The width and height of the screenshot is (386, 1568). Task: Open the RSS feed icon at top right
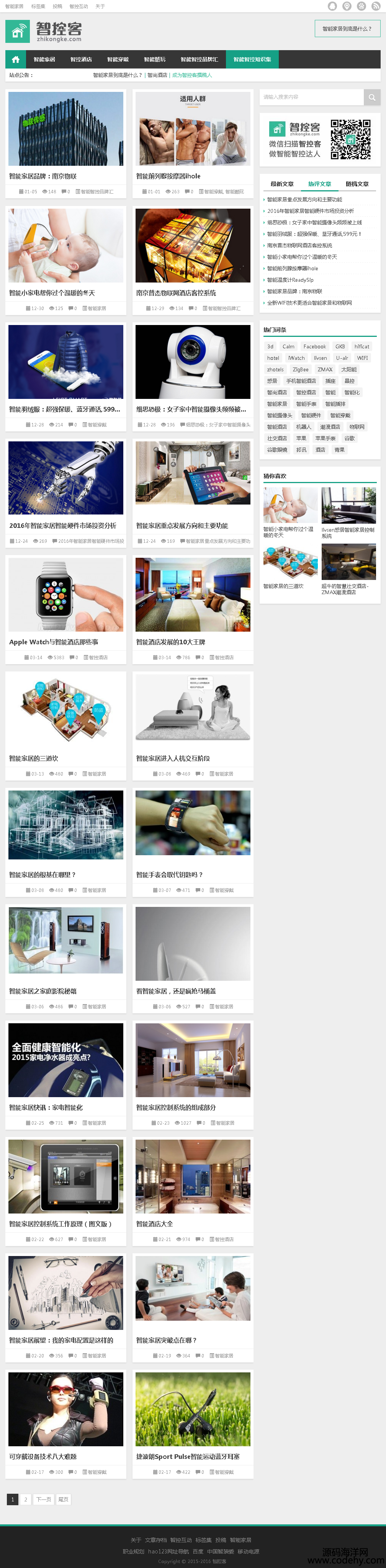[x=376, y=6]
